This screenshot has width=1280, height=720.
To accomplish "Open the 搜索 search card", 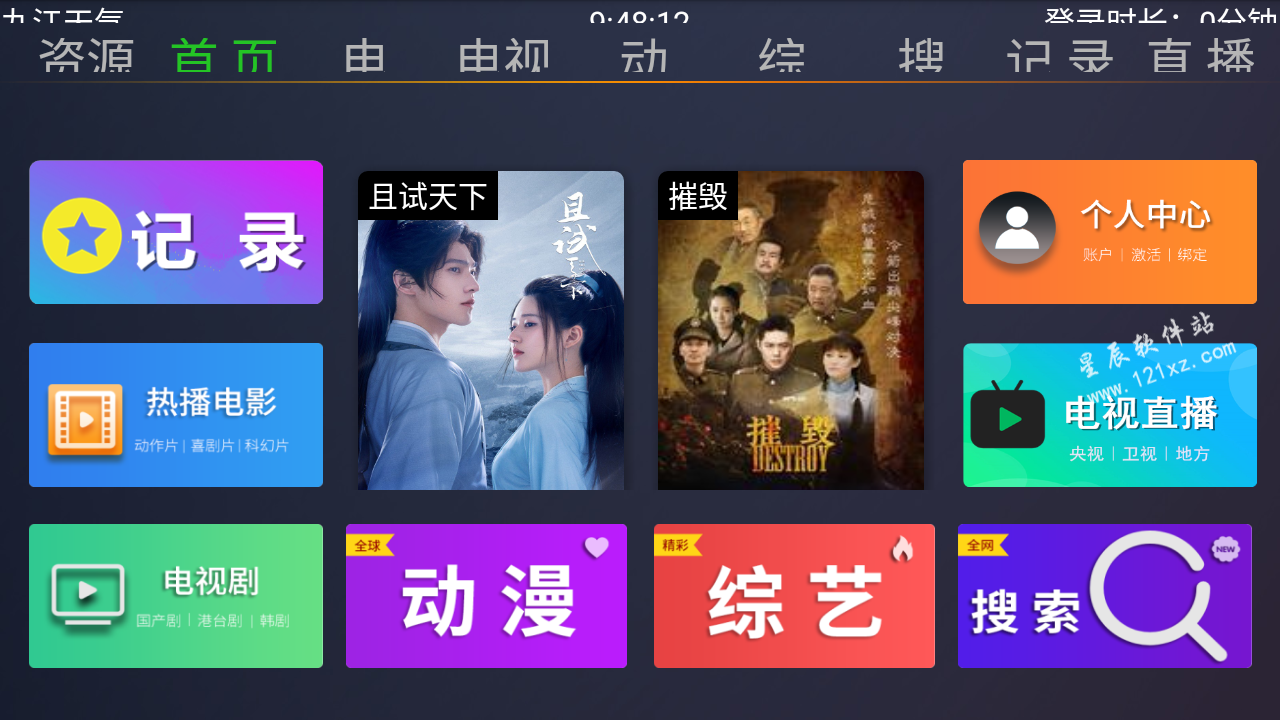I will [x=1104, y=596].
